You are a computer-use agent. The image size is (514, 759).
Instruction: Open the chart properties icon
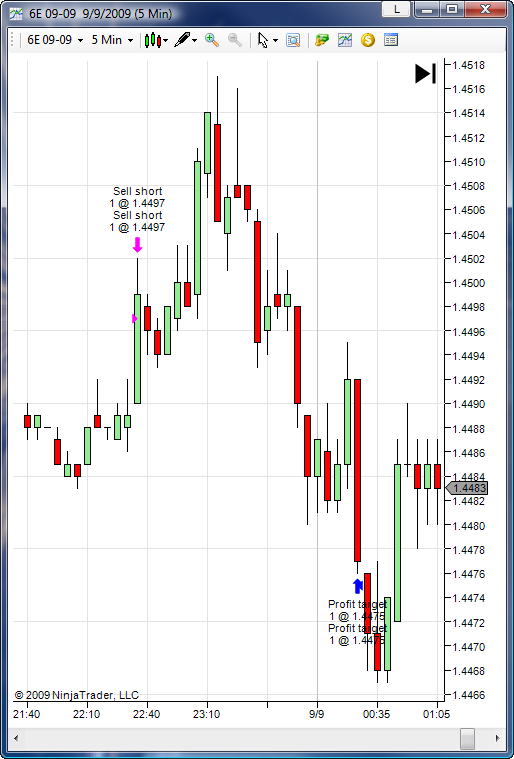tap(391, 40)
